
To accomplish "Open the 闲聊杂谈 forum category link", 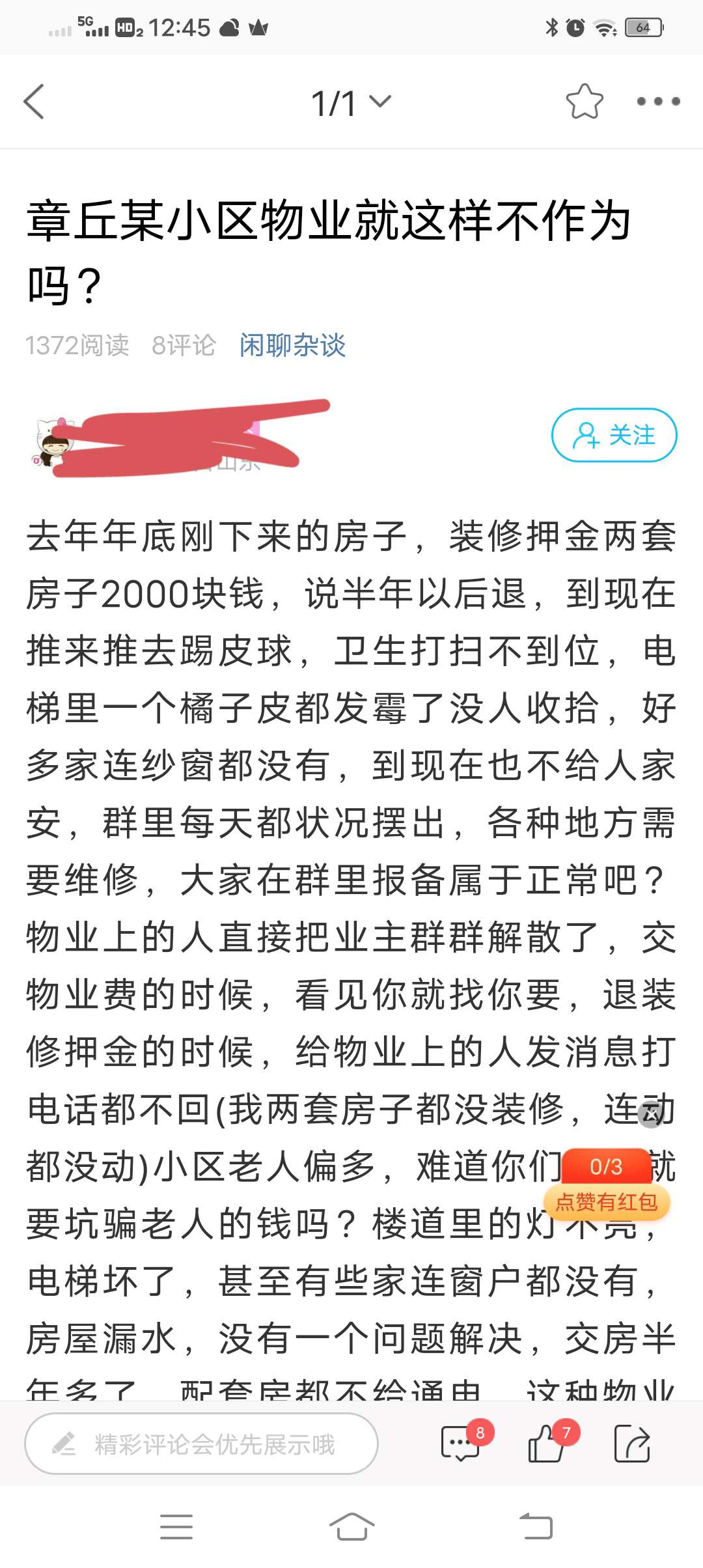I will point(292,345).
